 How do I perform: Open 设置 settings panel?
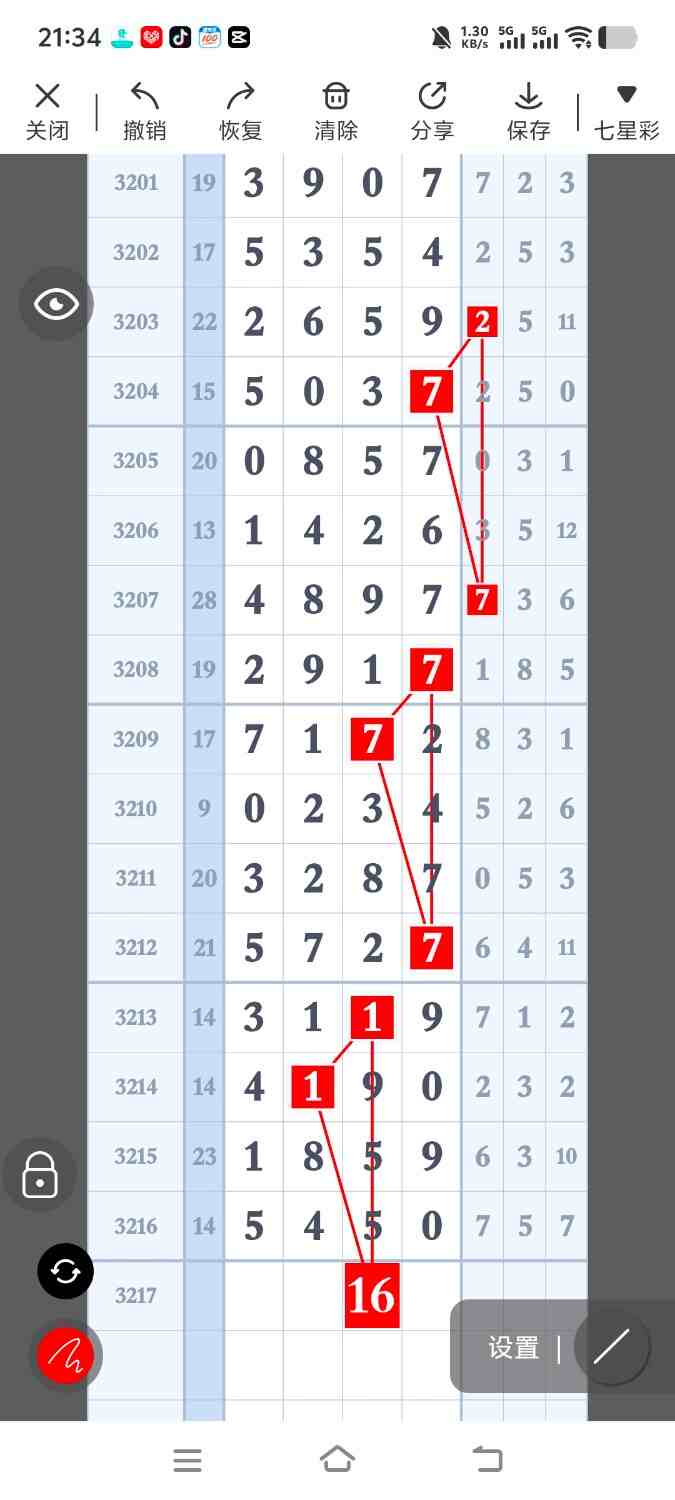[513, 1348]
